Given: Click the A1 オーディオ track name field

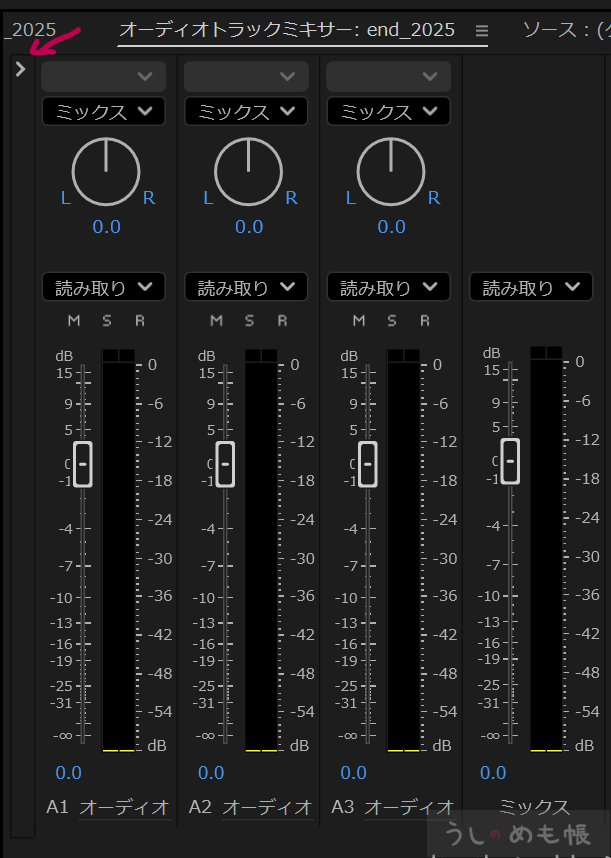Looking at the screenshot, I should pyautogui.click(x=124, y=807).
